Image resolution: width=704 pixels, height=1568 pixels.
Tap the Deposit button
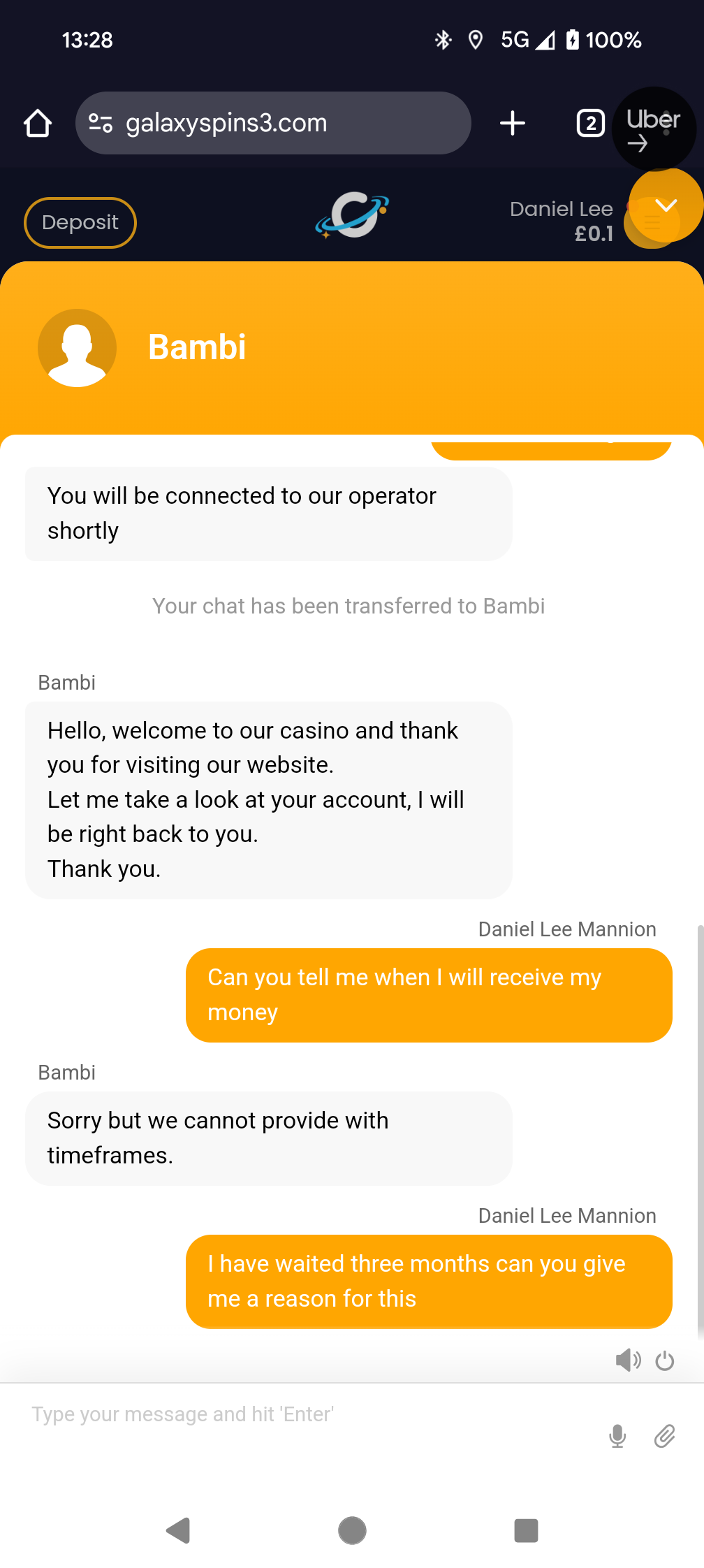click(80, 223)
